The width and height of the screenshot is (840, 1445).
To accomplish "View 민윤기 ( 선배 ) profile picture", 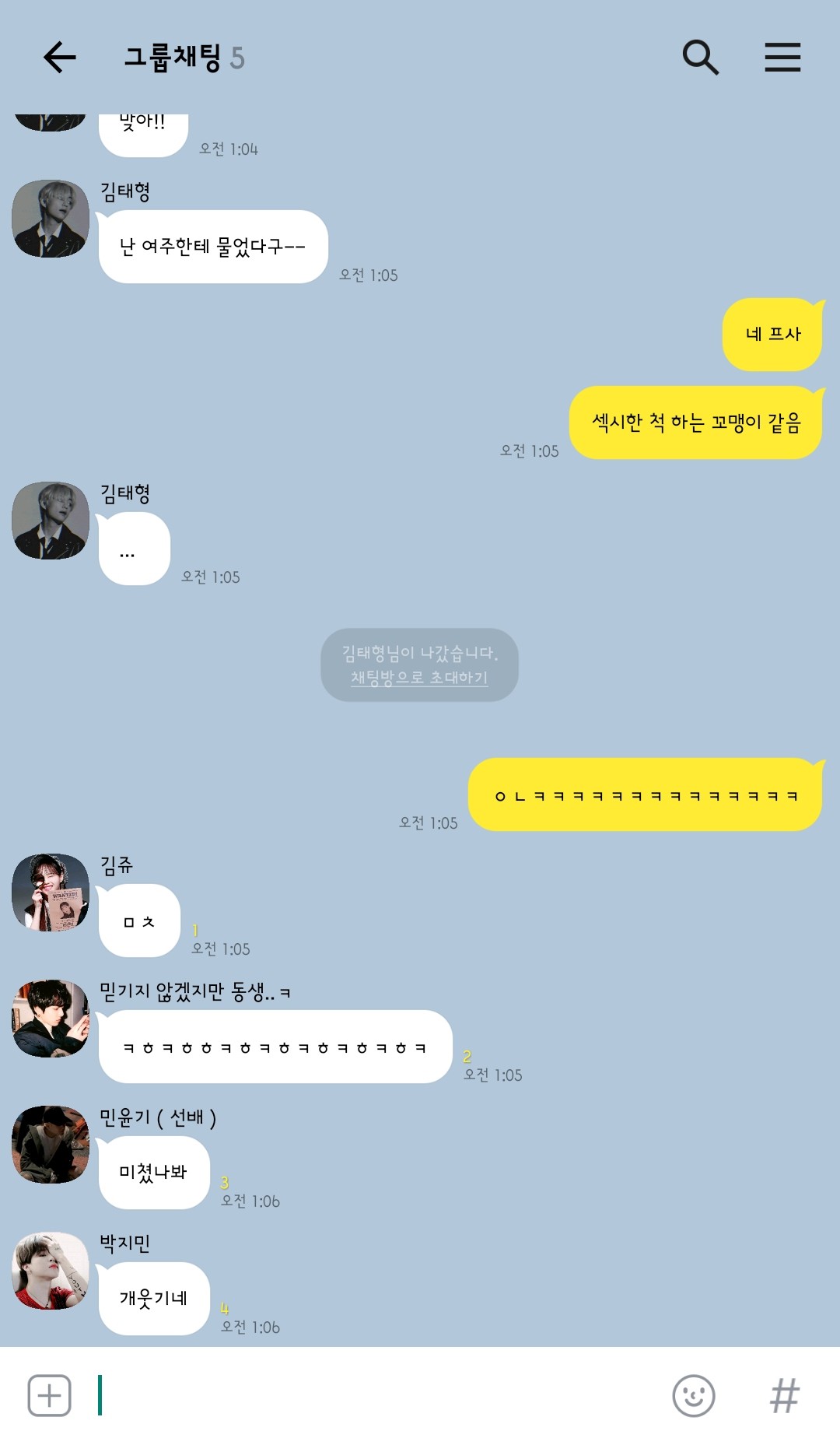I will pyautogui.click(x=51, y=1145).
